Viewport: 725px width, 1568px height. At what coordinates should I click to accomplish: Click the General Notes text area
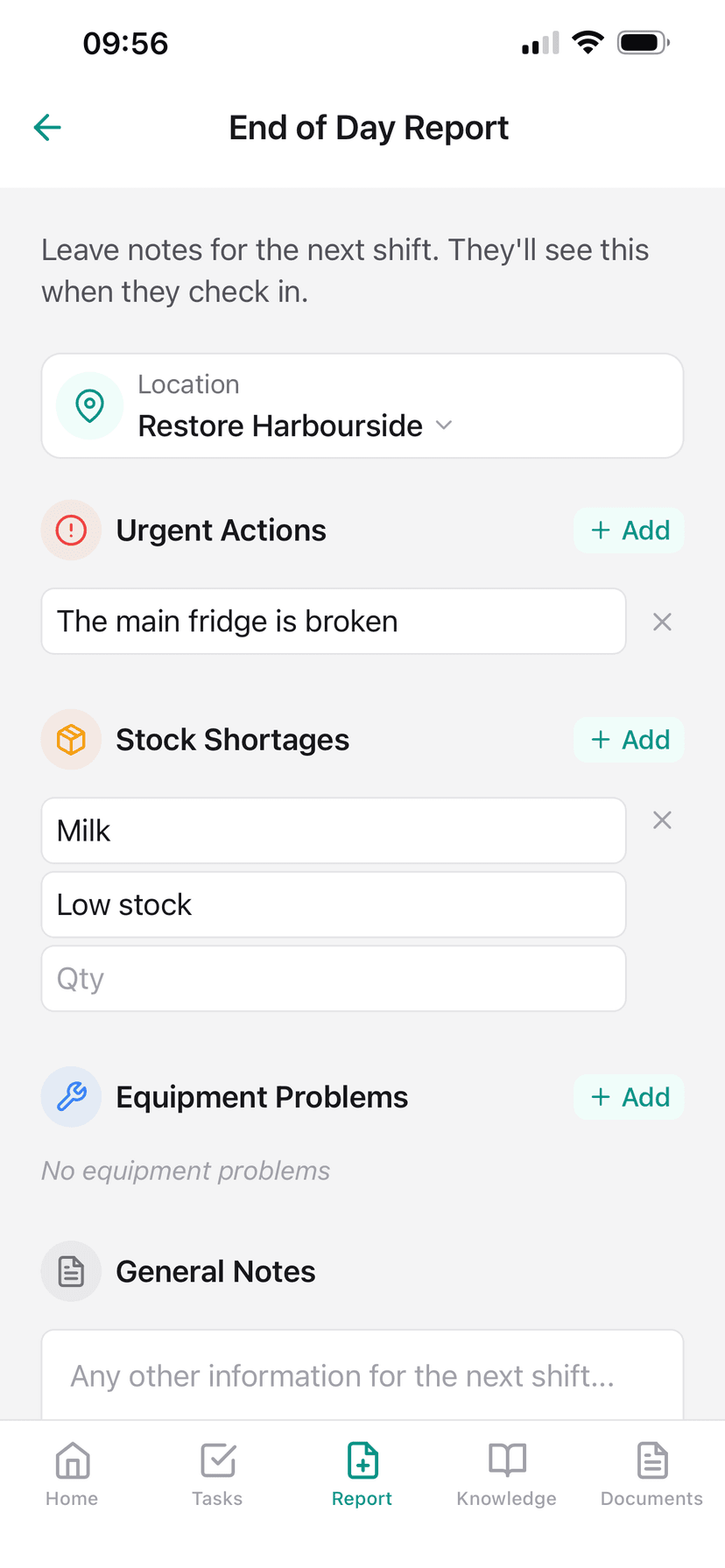(x=362, y=1375)
